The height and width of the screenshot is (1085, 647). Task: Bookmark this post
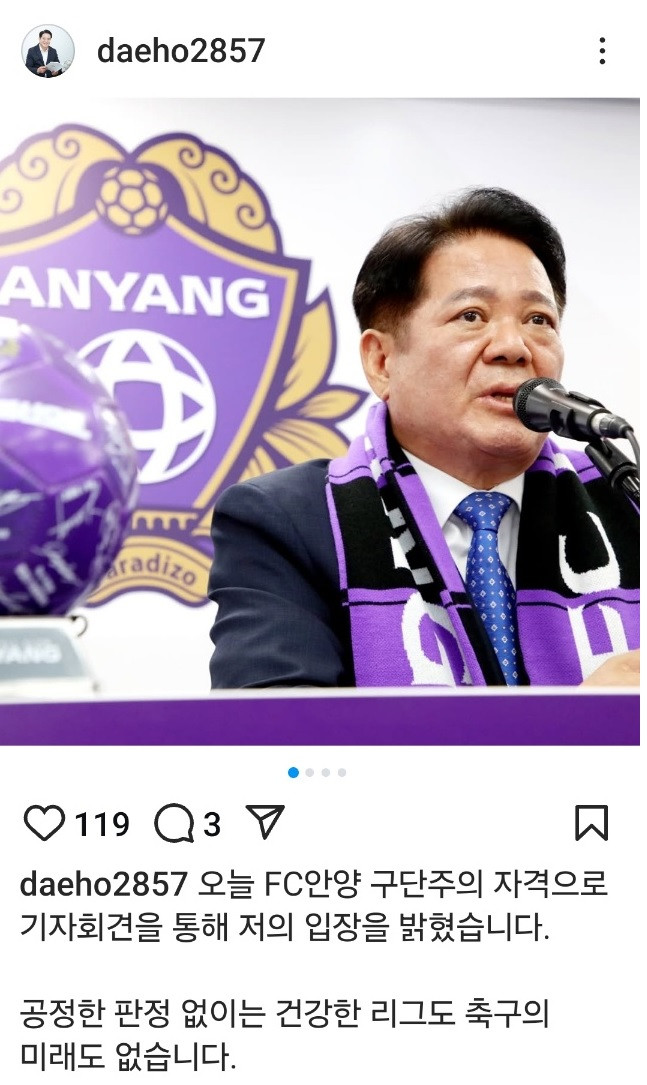pyautogui.click(x=591, y=823)
